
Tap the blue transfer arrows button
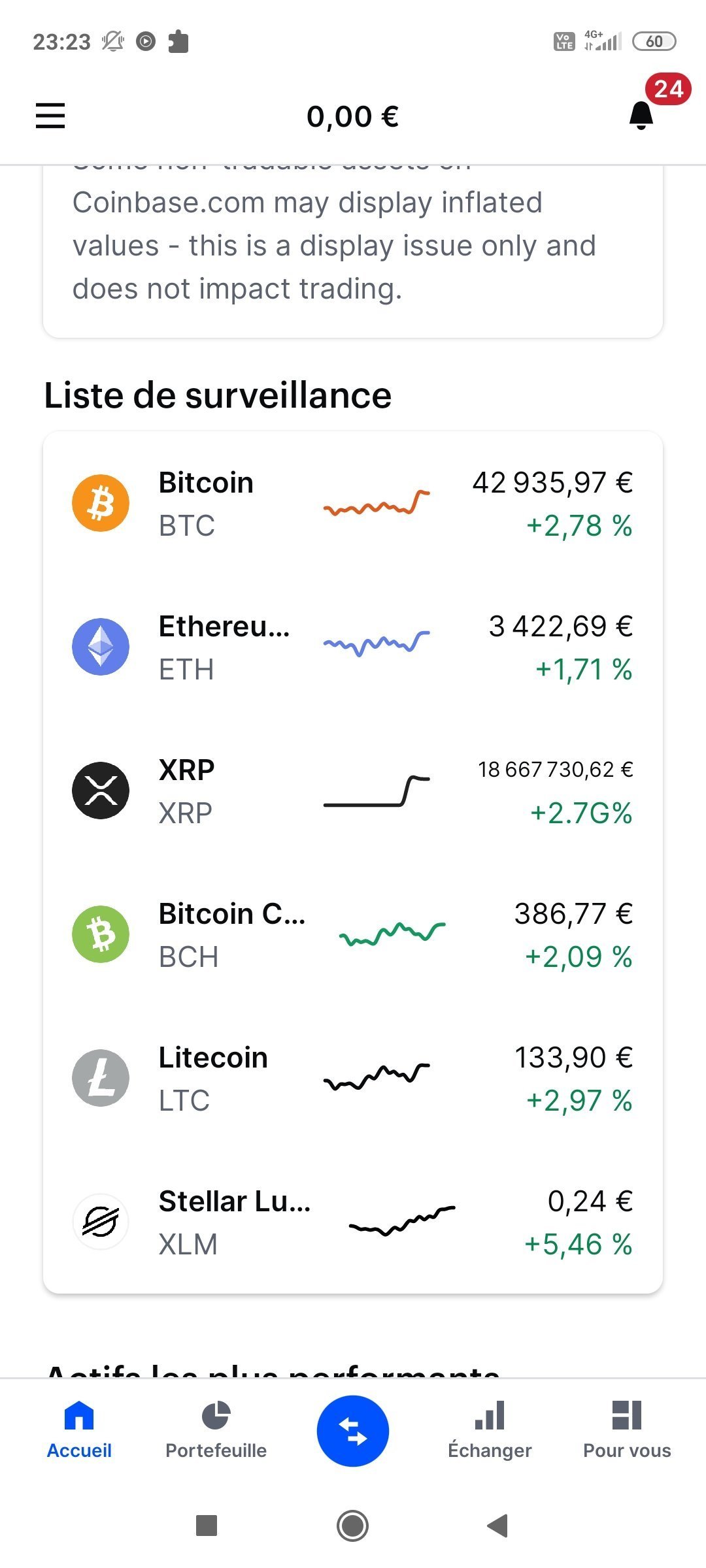(x=353, y=1431)
